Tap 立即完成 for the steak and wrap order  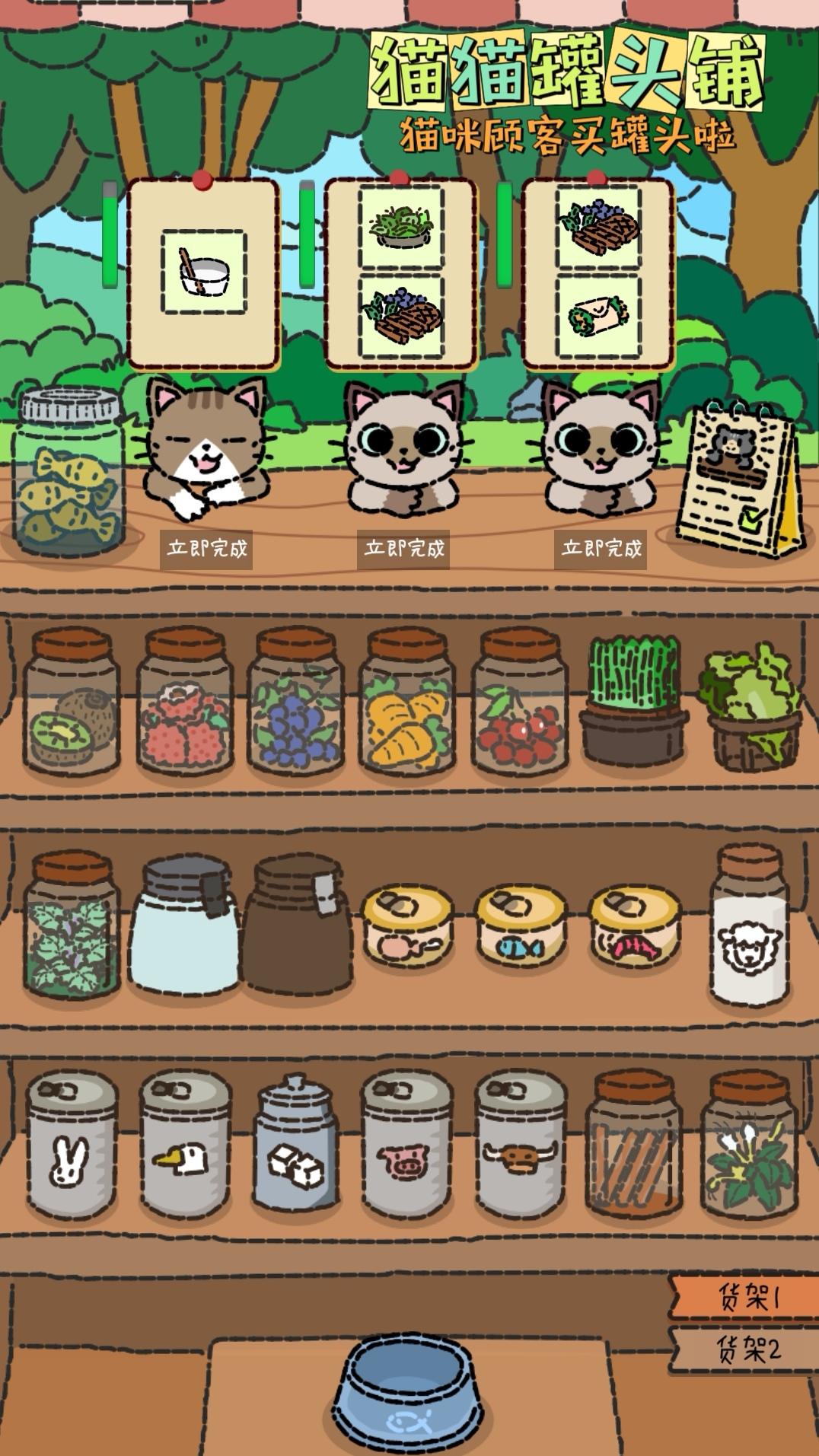pyautogui.click(x=601, y=549)
